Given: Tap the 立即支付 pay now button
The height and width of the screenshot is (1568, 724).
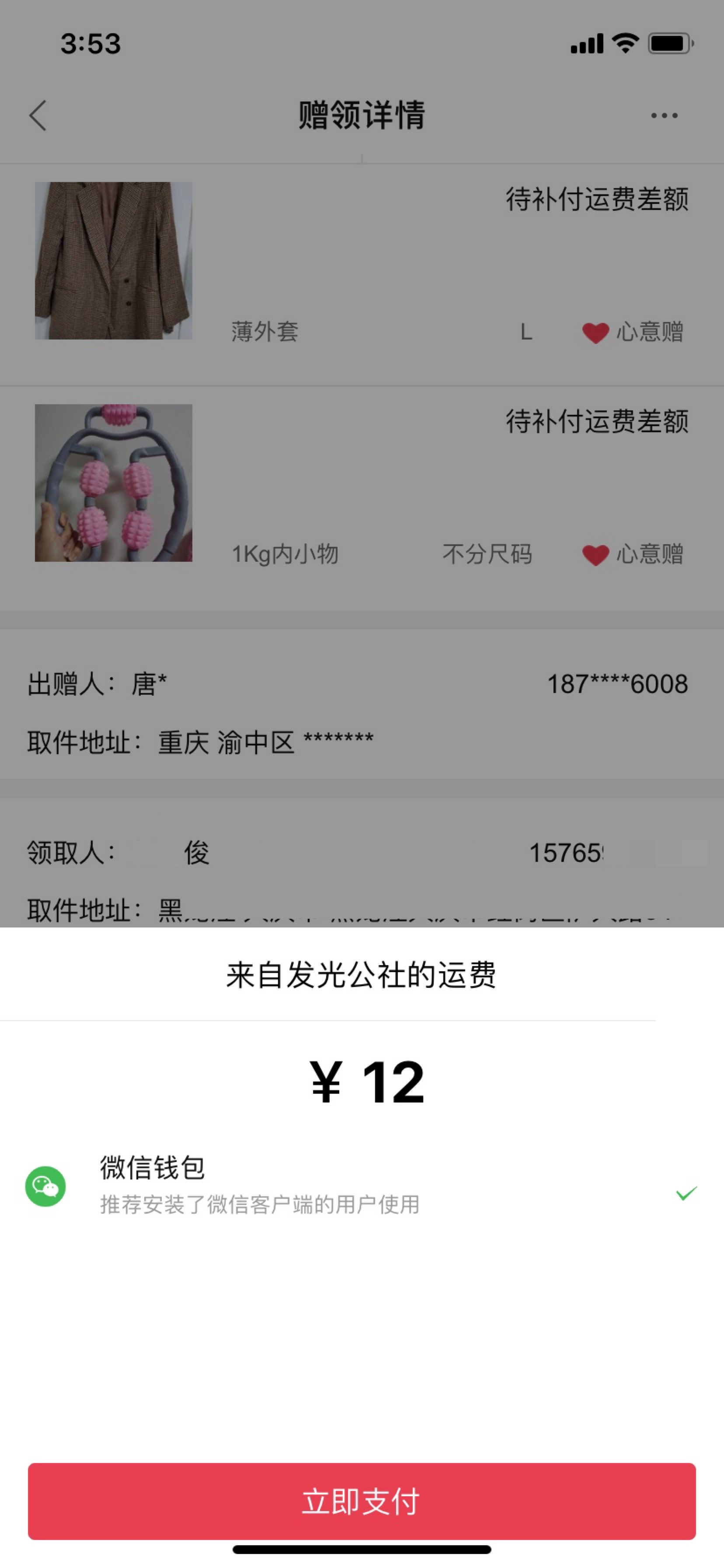Looking at the screenshot, I should tap(362, 1501).
